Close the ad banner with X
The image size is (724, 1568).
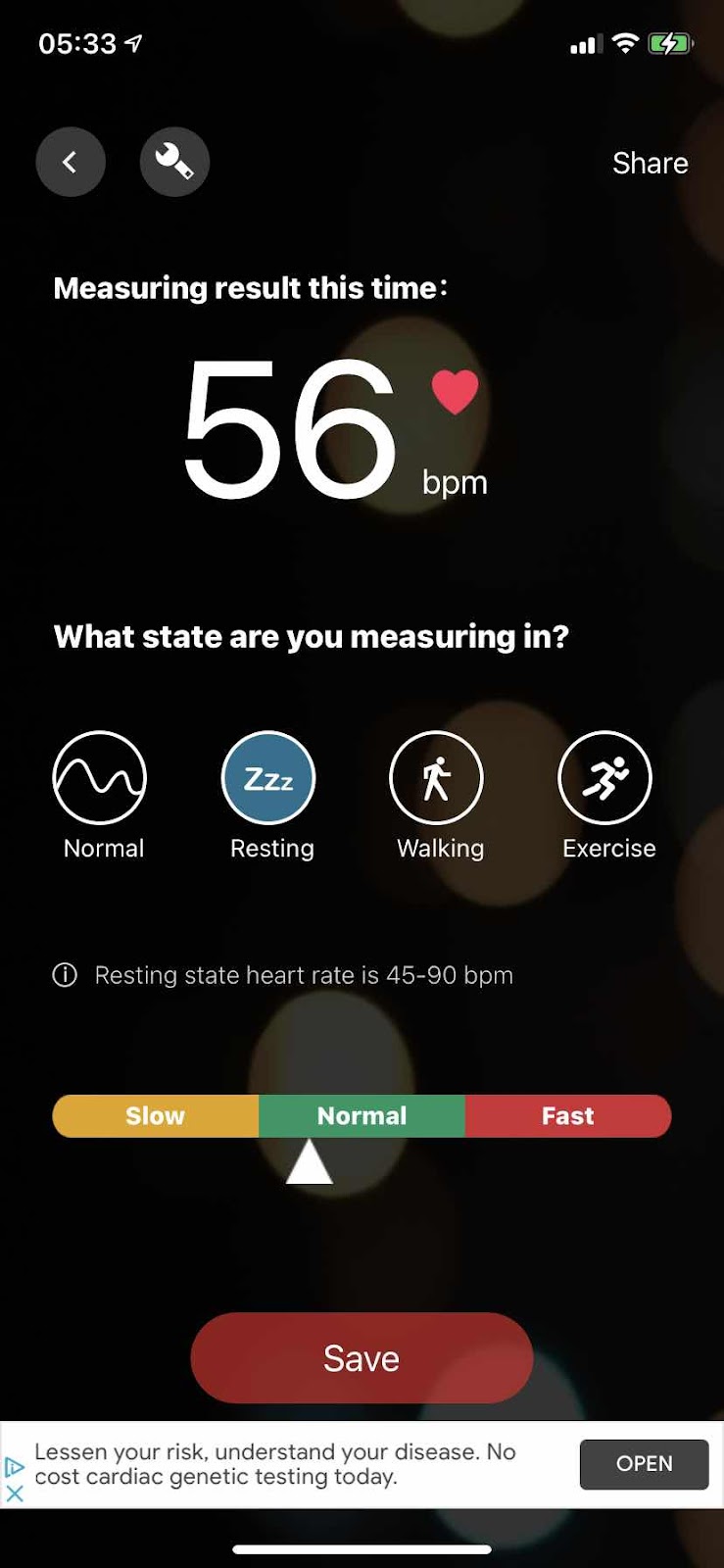pos(15,1494)
